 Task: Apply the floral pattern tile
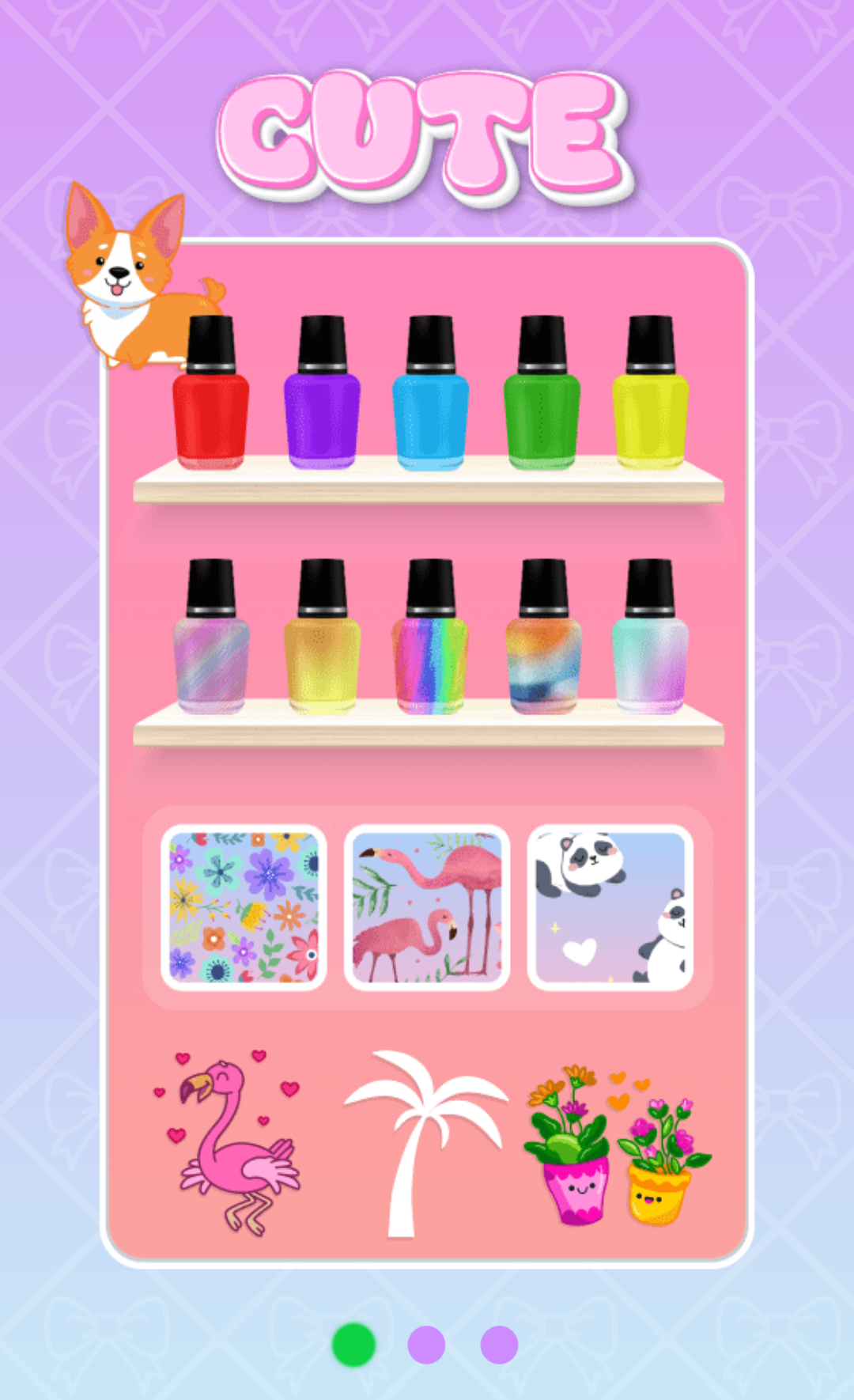pyautogui.click(x=244, y=907)
